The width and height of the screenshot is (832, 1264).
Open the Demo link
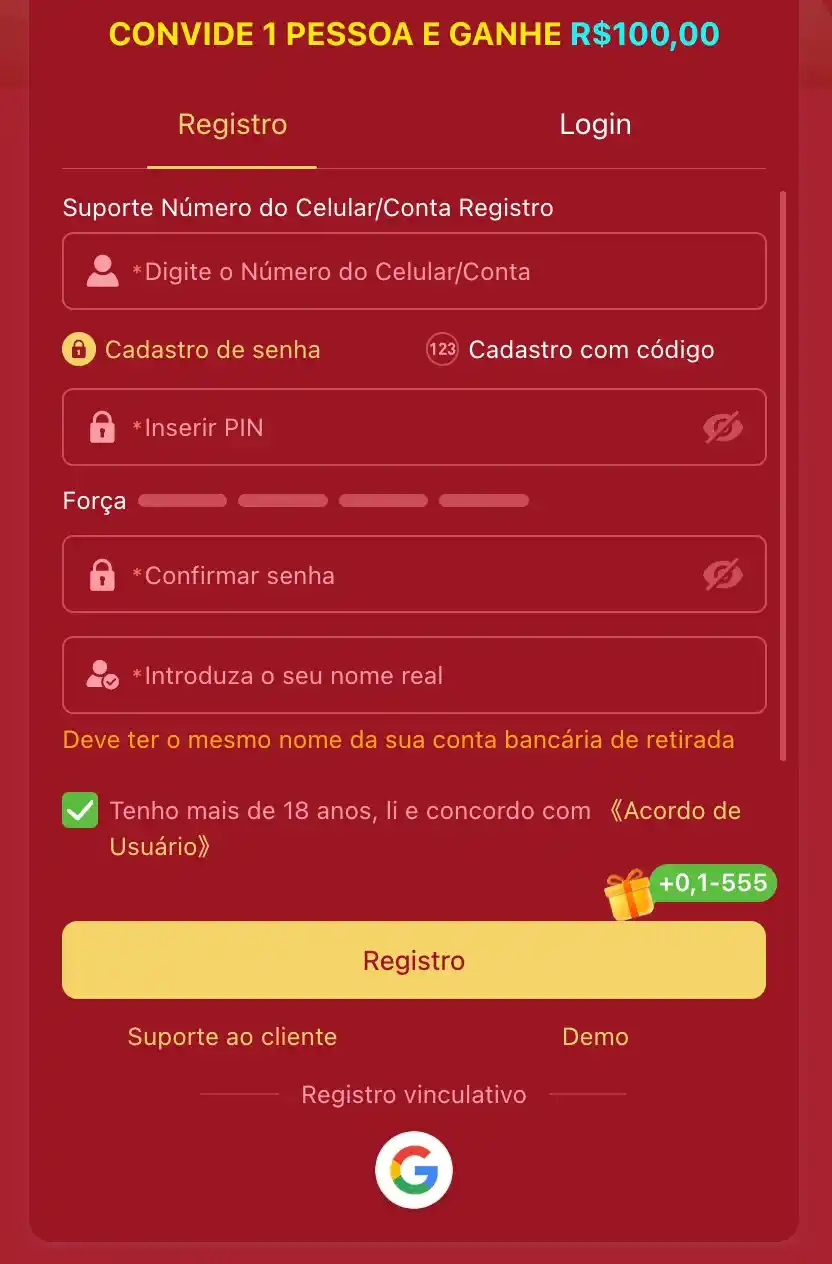click(x=595, y=1037)
